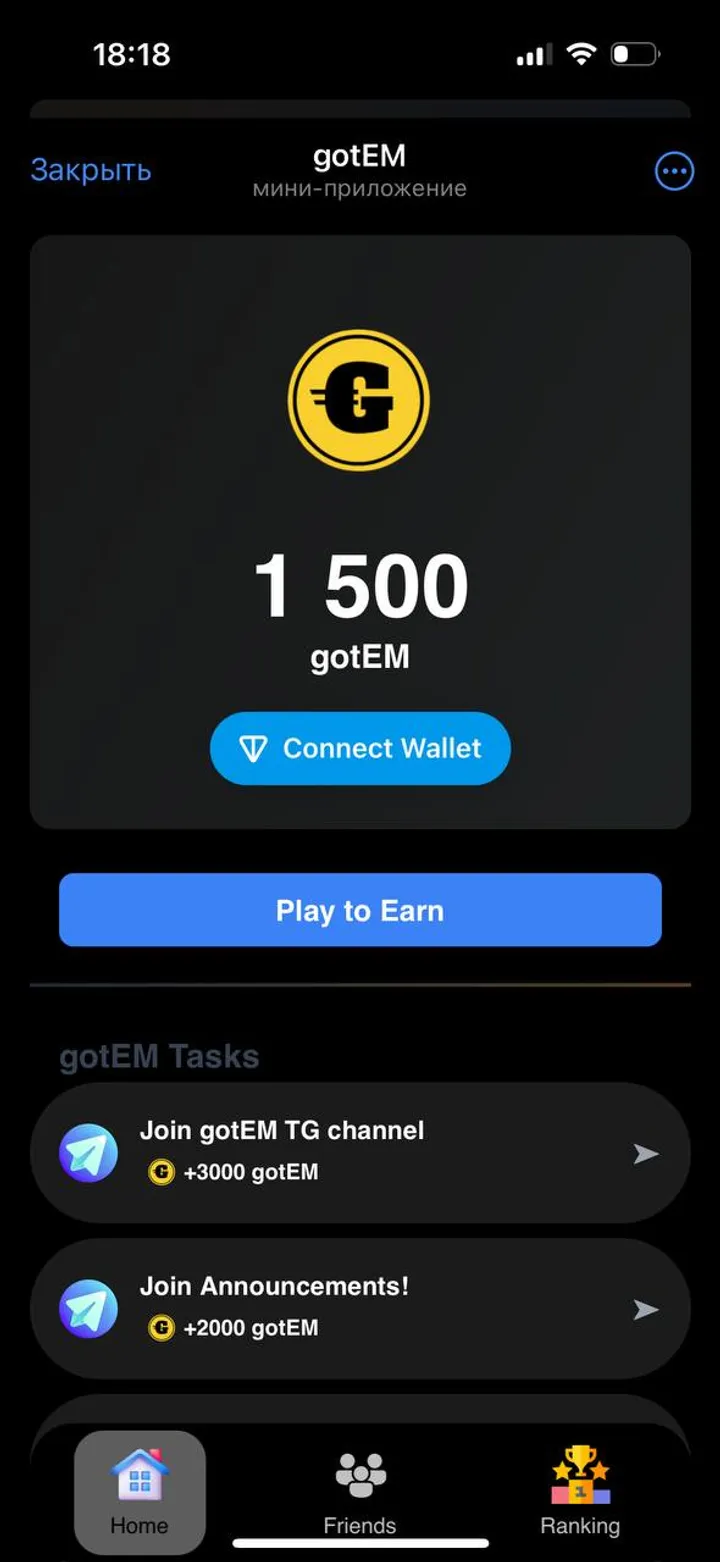Viewport: 720px width, 1562px height.
Task: Tap Закрыть to close the mini-app
Action: pyautogui.click(x=90, y=170)
